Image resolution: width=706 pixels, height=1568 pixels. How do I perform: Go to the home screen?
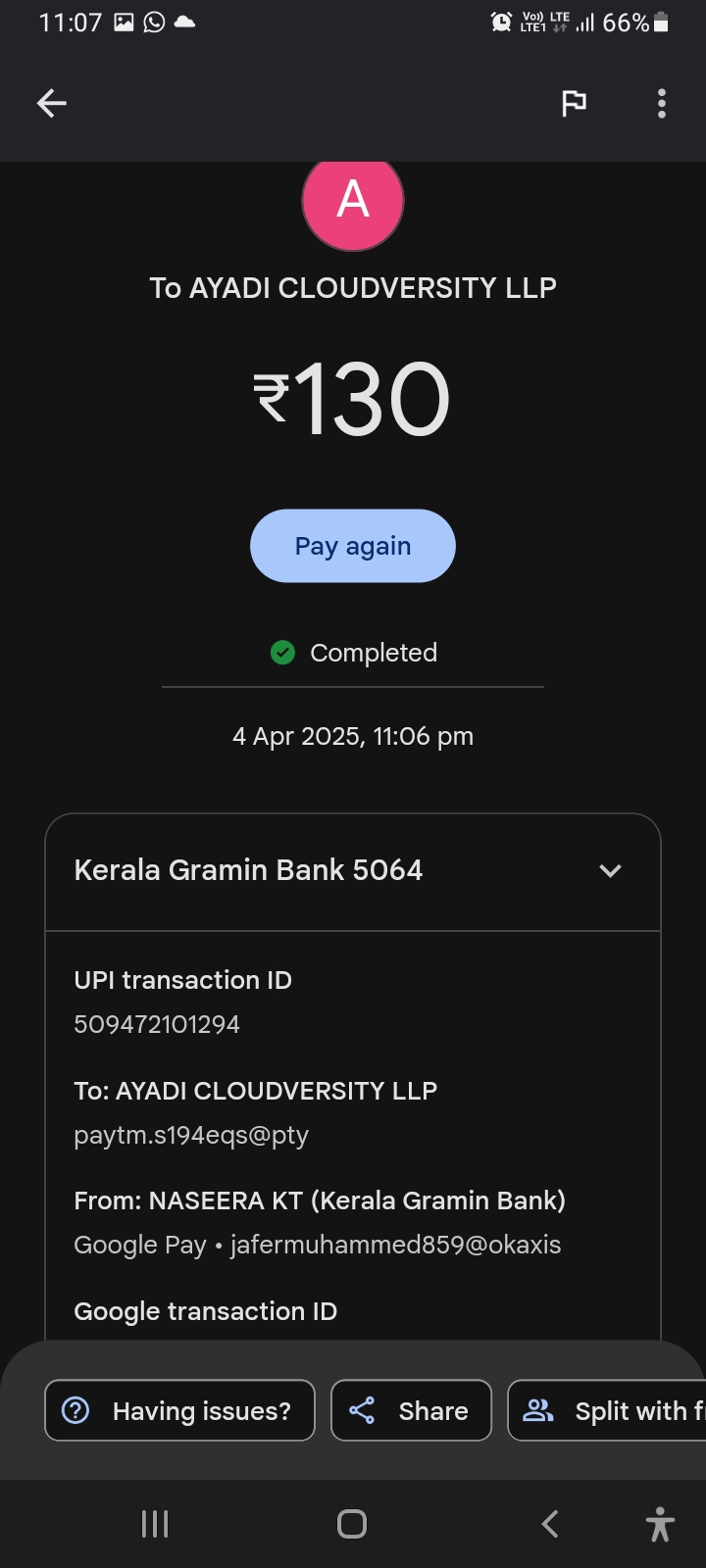352,1524
